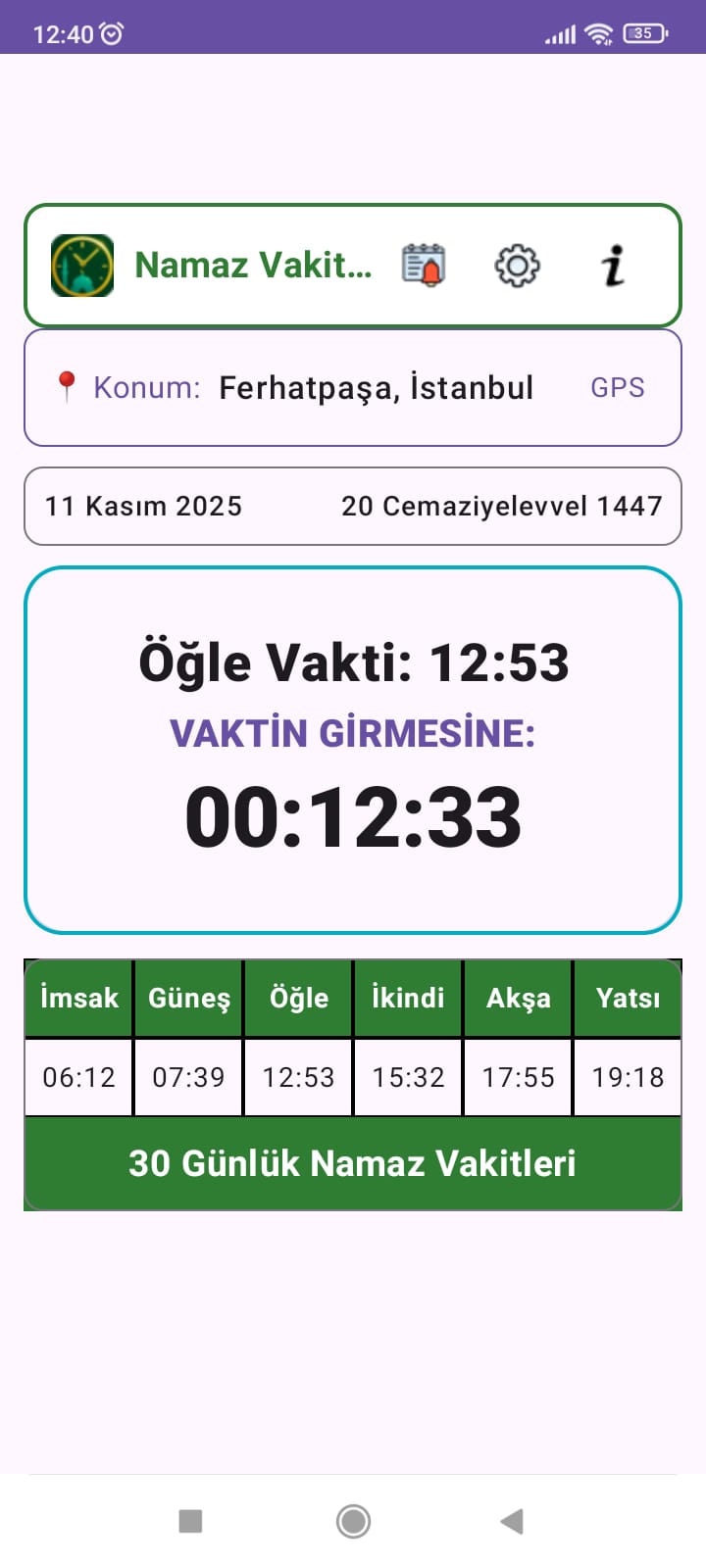This screenshot has width=706, height=1568.
Task: Open the 30 Günlük Namaz Vakitleri list
Action: click(353, 1162)
